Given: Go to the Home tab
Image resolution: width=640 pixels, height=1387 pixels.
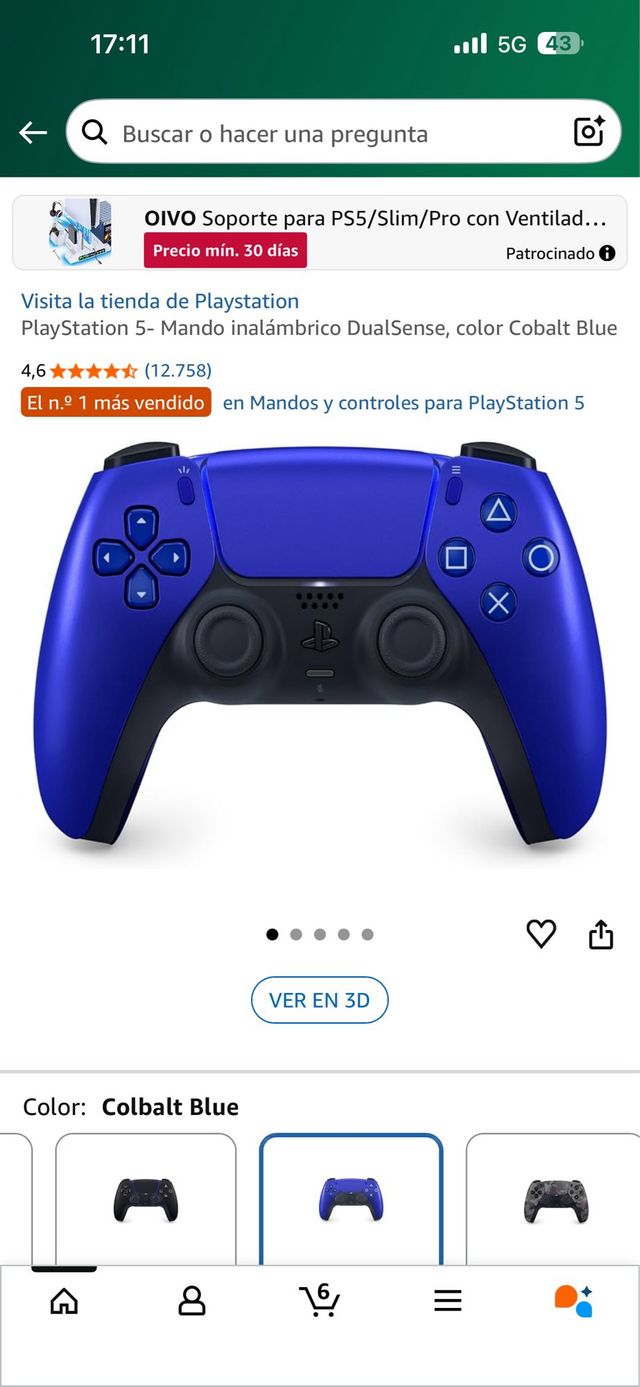Looking at the screenshot, I should point(64,1300).
